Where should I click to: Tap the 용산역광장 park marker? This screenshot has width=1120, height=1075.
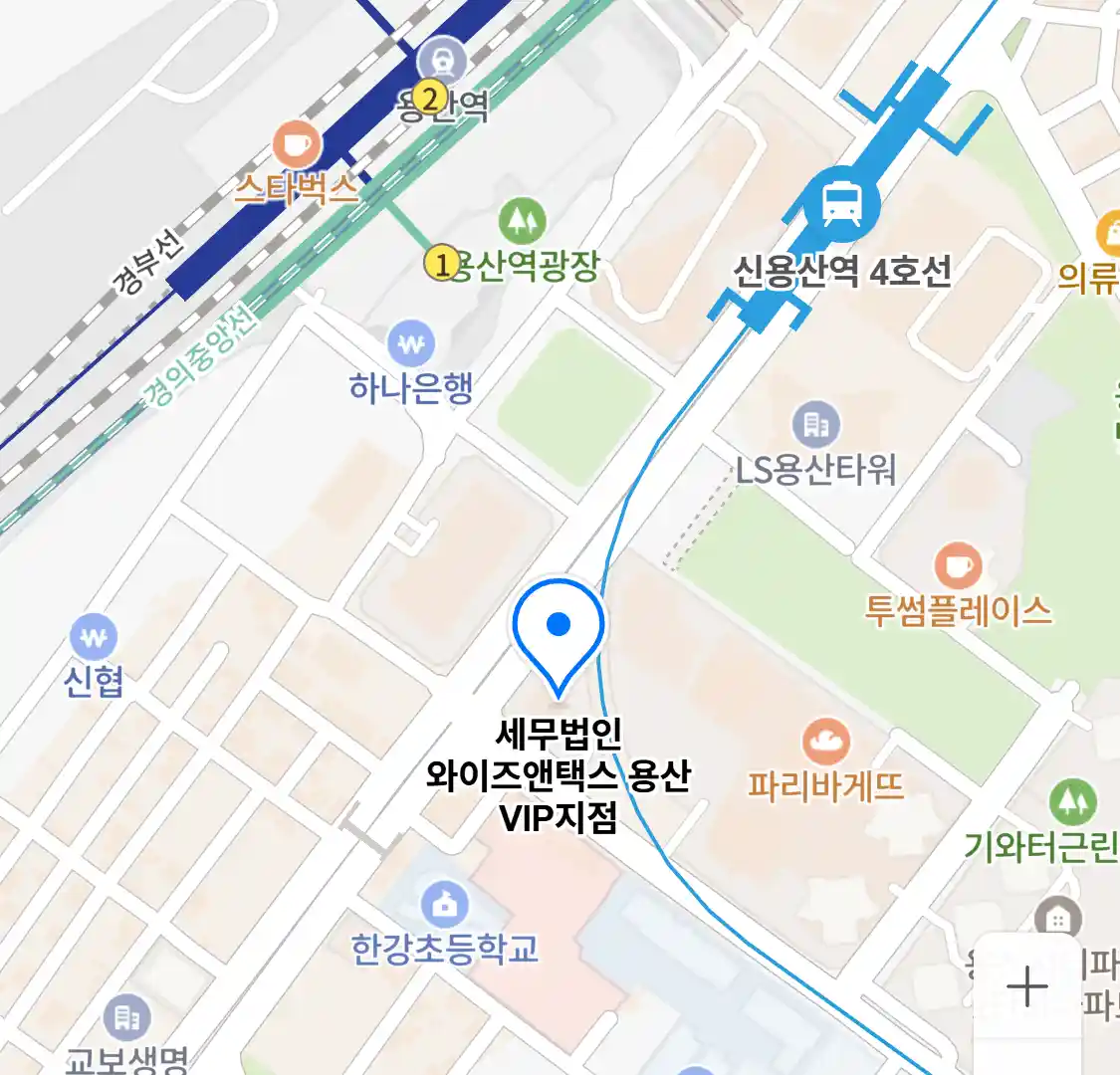tap(522, 221)
